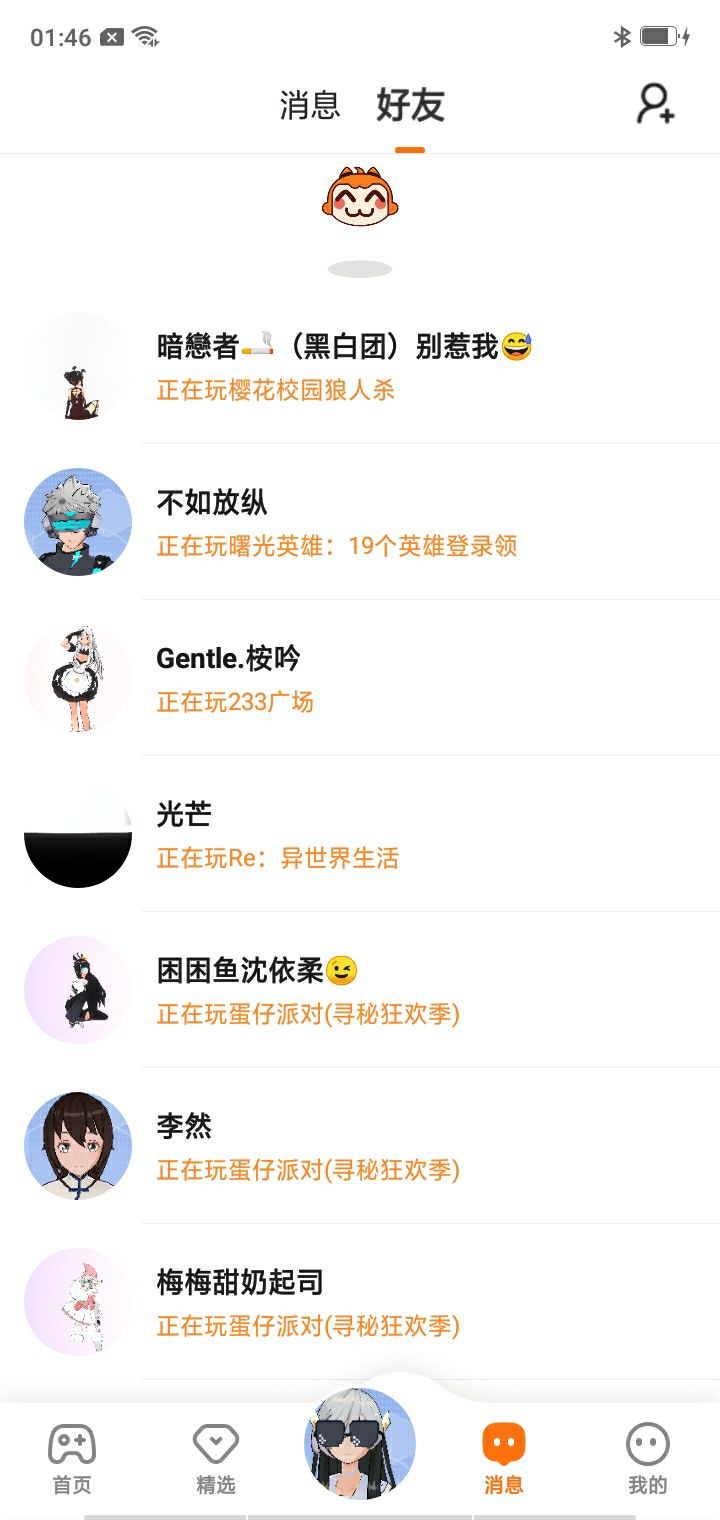
Task: Select the 消息 bottom tab
Action: click(x=504, y=1458)
